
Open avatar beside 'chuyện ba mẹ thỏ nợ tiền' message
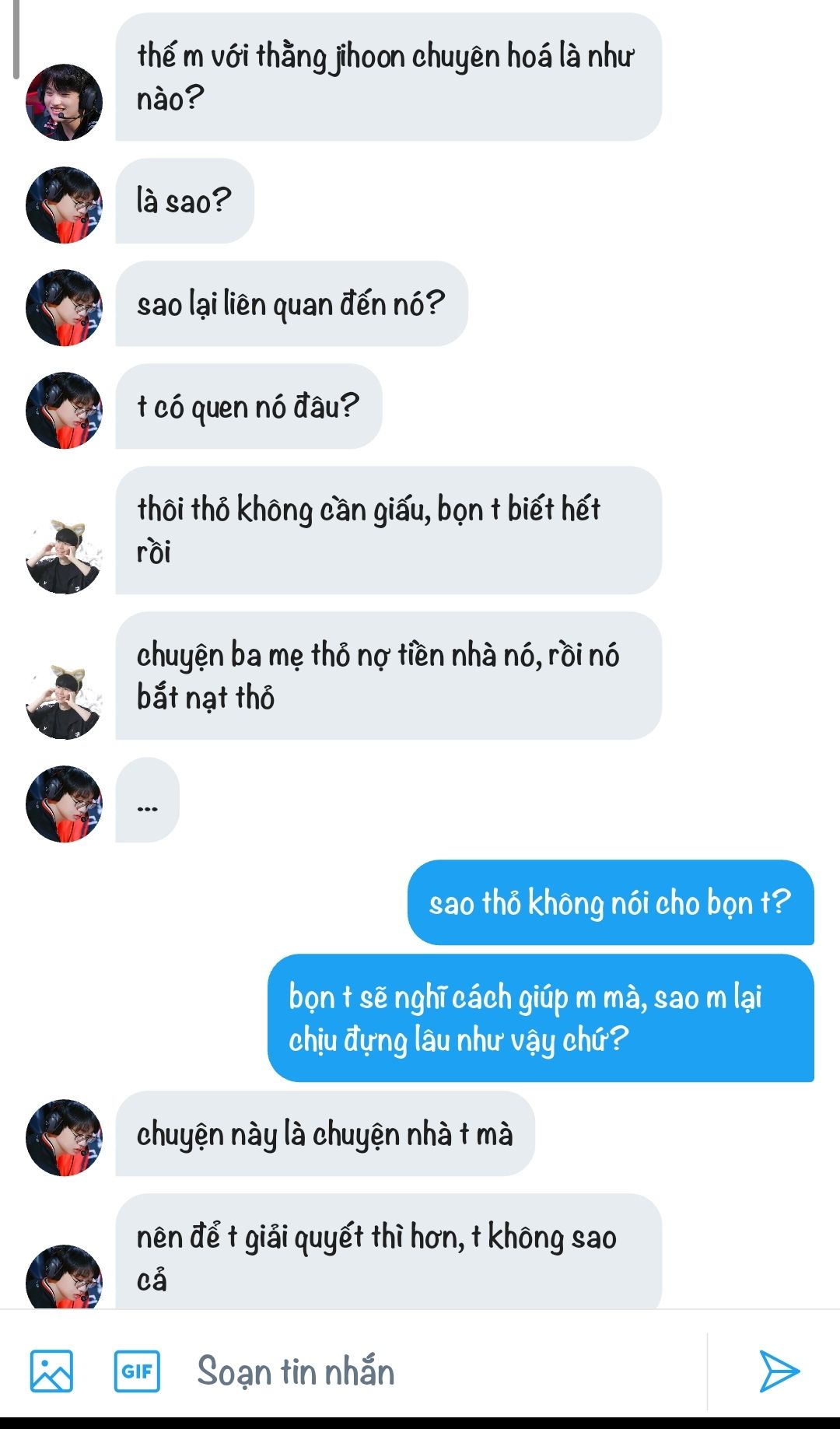click(x=64, y=702)
